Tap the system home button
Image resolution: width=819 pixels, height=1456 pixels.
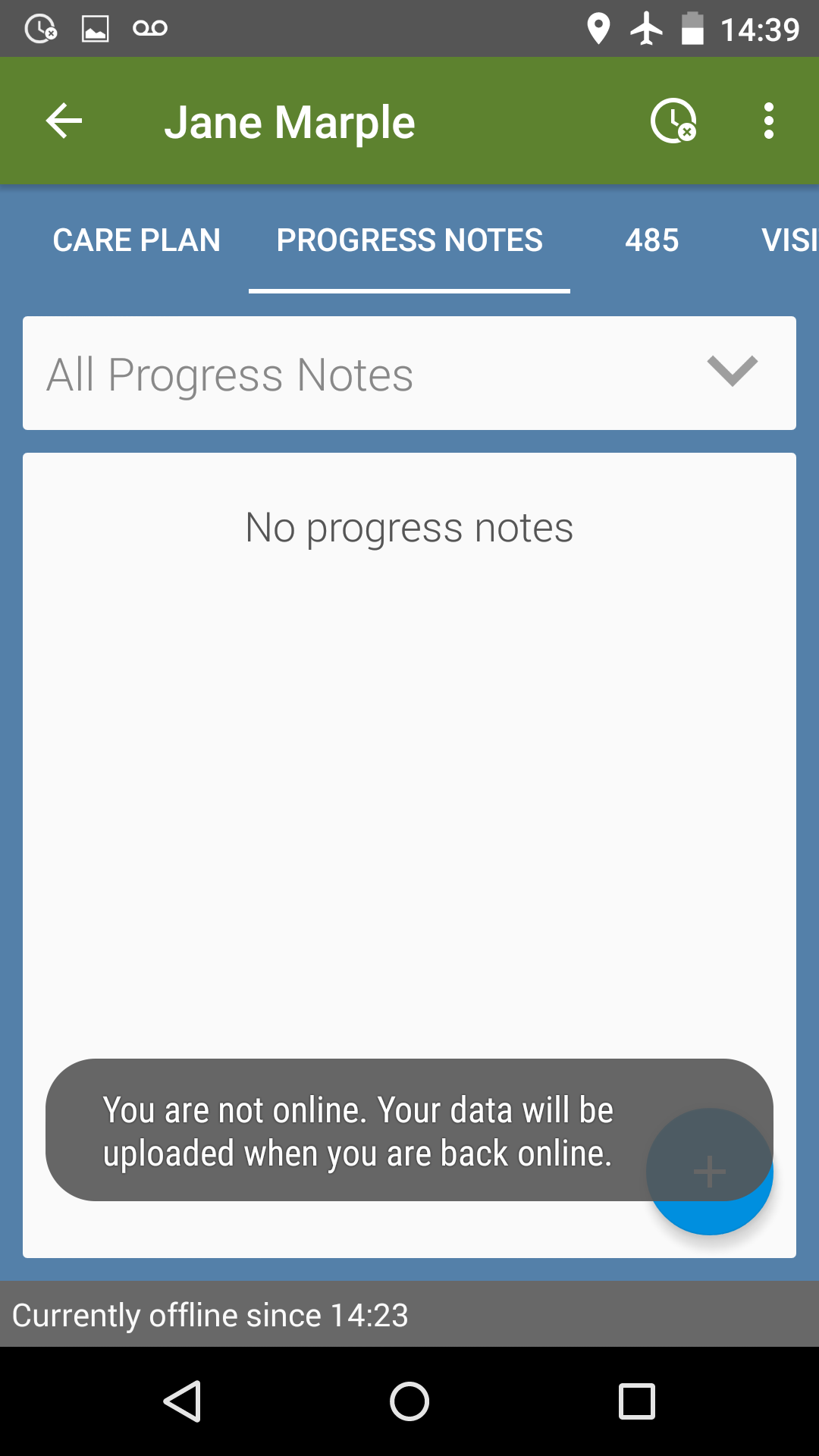click(409, 1401)
